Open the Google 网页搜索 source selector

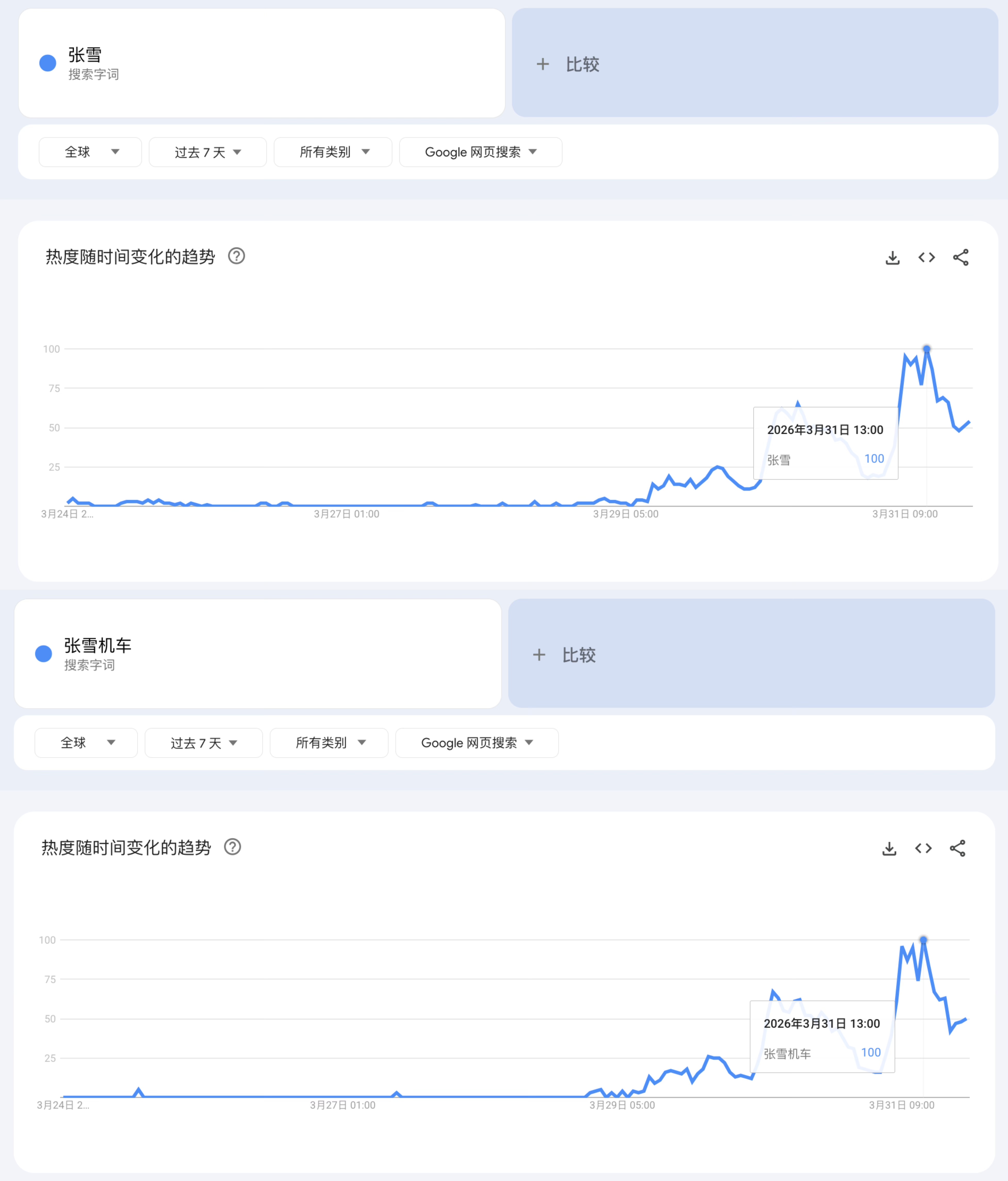tap(480, 152)
